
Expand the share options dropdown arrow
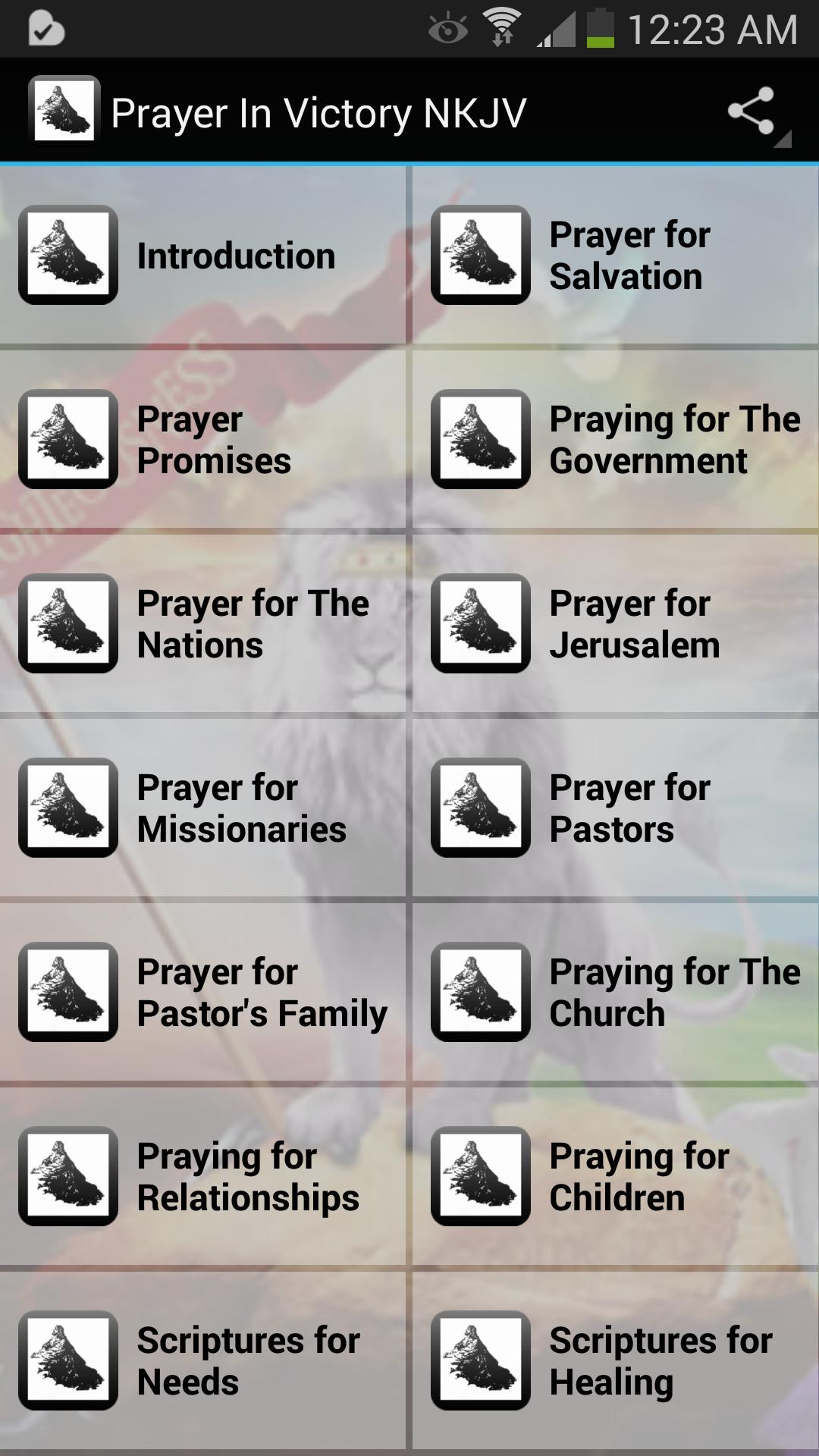click(781, 140)
